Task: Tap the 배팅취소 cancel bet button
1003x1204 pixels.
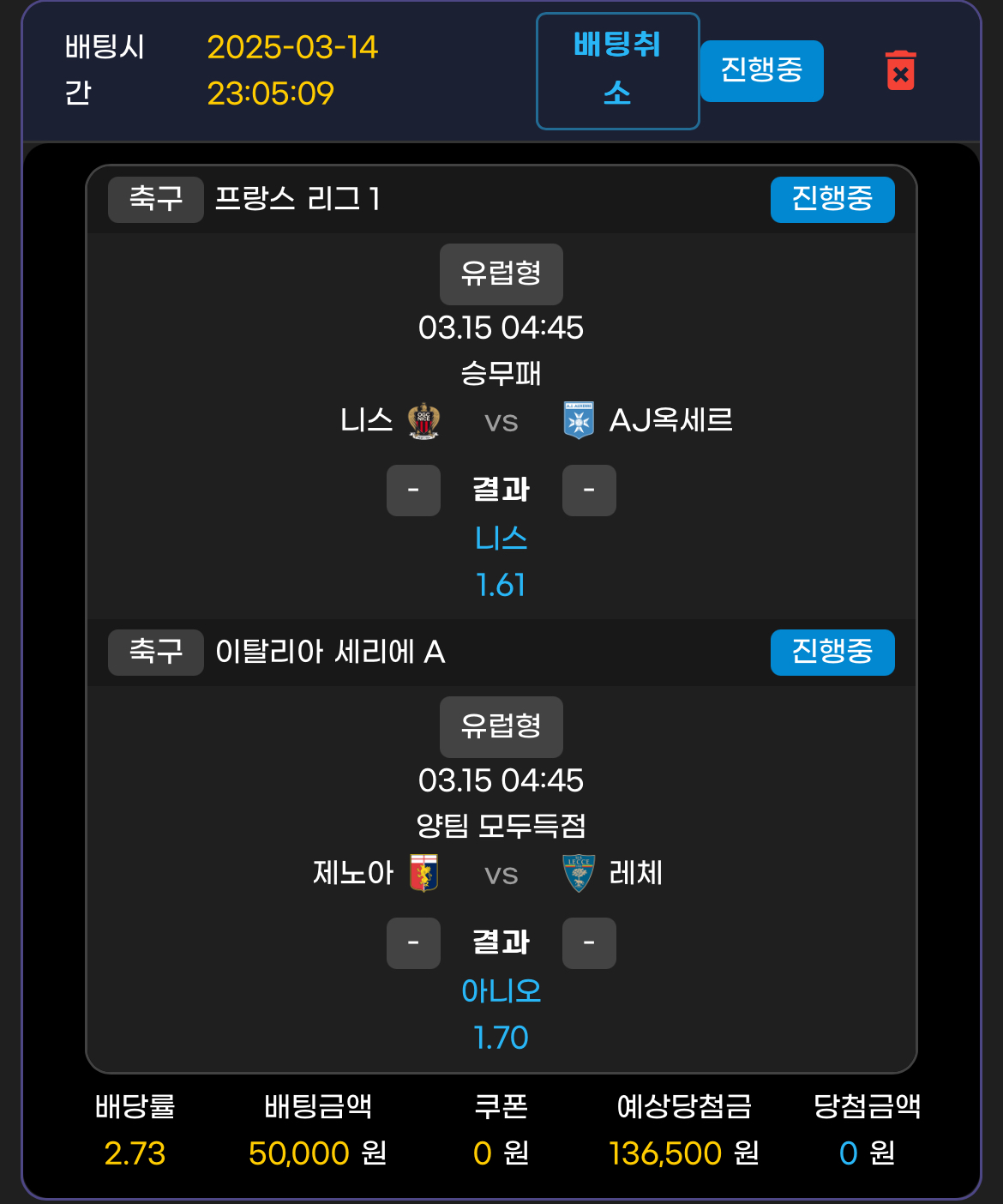Action: [617, 71]
